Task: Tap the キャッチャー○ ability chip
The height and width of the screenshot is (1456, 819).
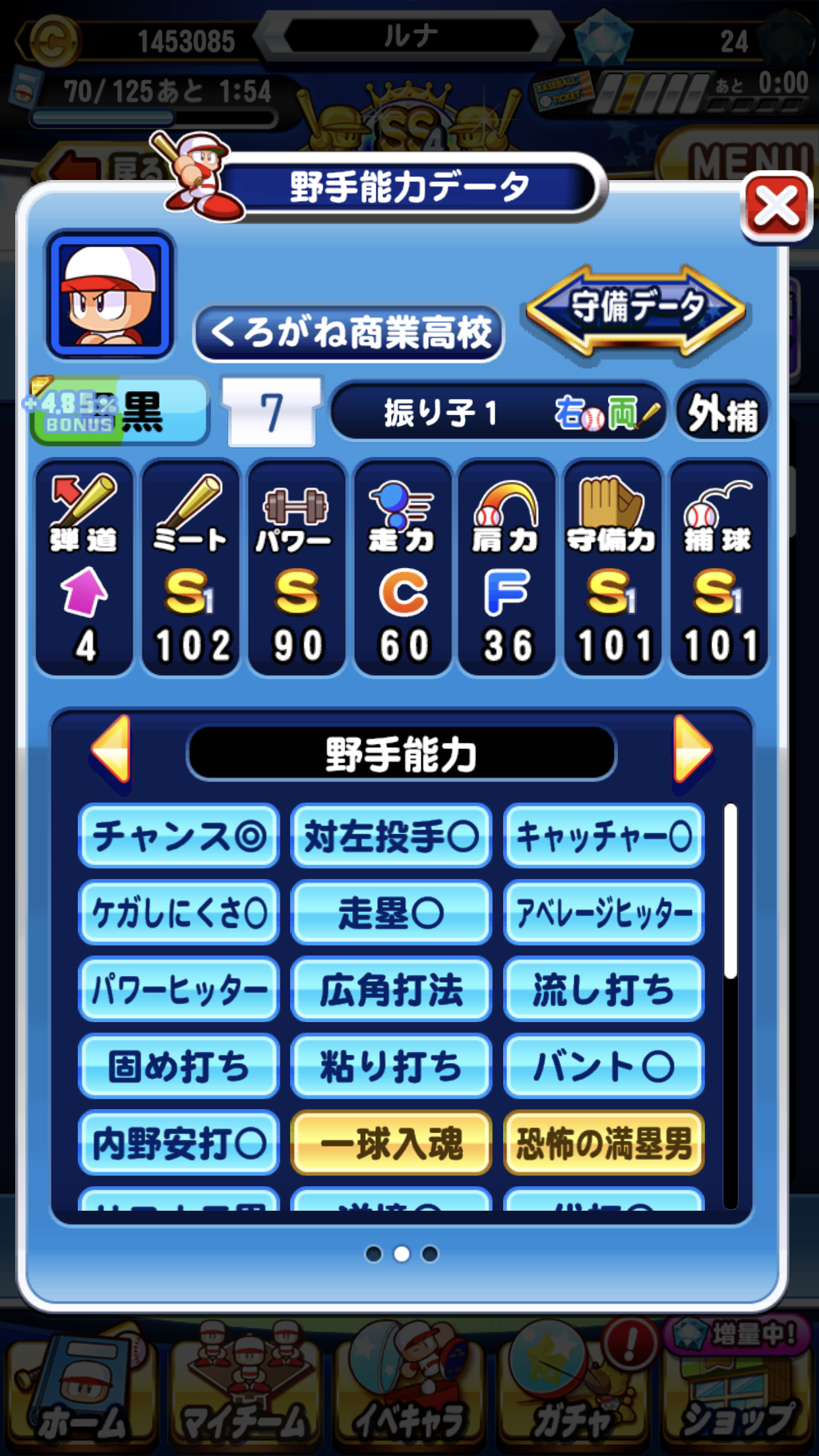Action: (603, 836)
